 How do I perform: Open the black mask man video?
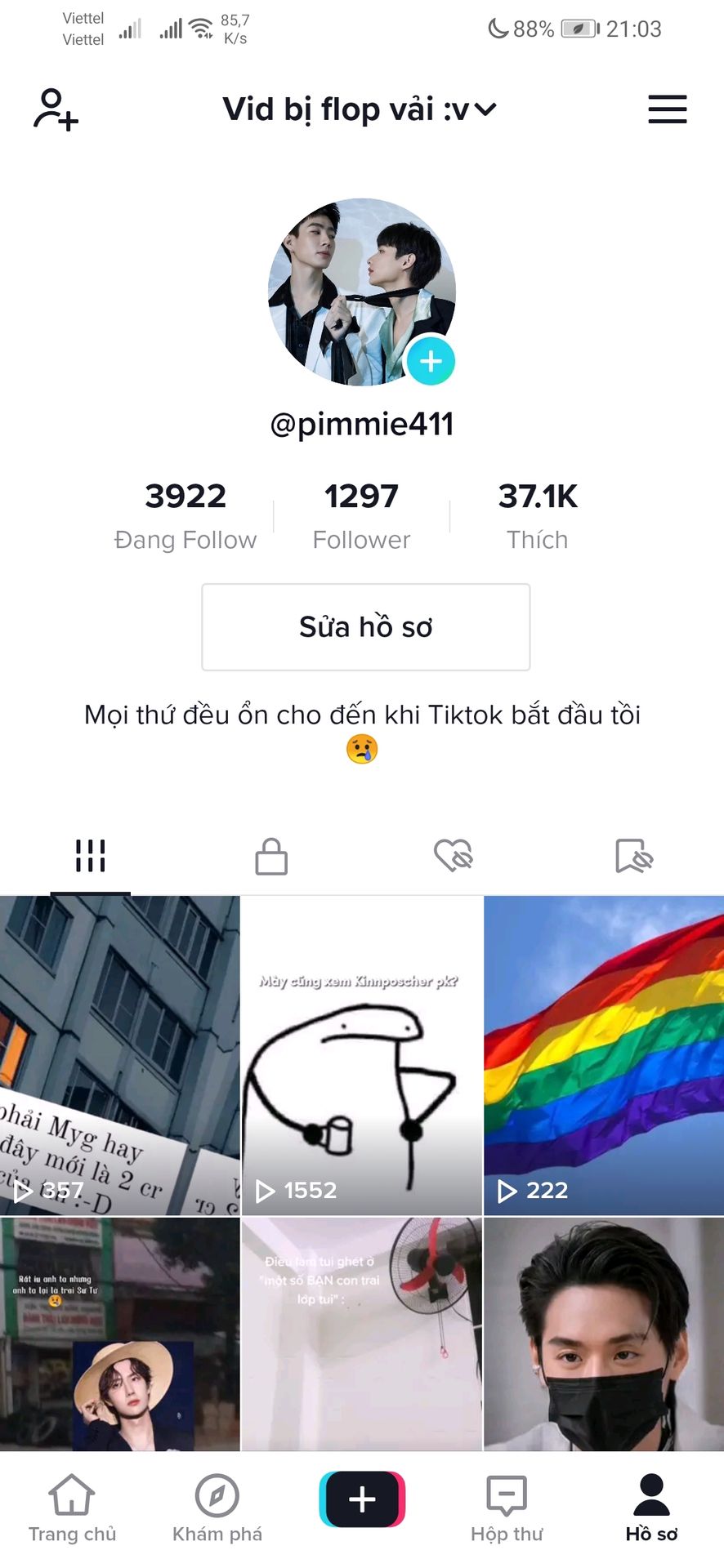click(x=604, y=1334)
